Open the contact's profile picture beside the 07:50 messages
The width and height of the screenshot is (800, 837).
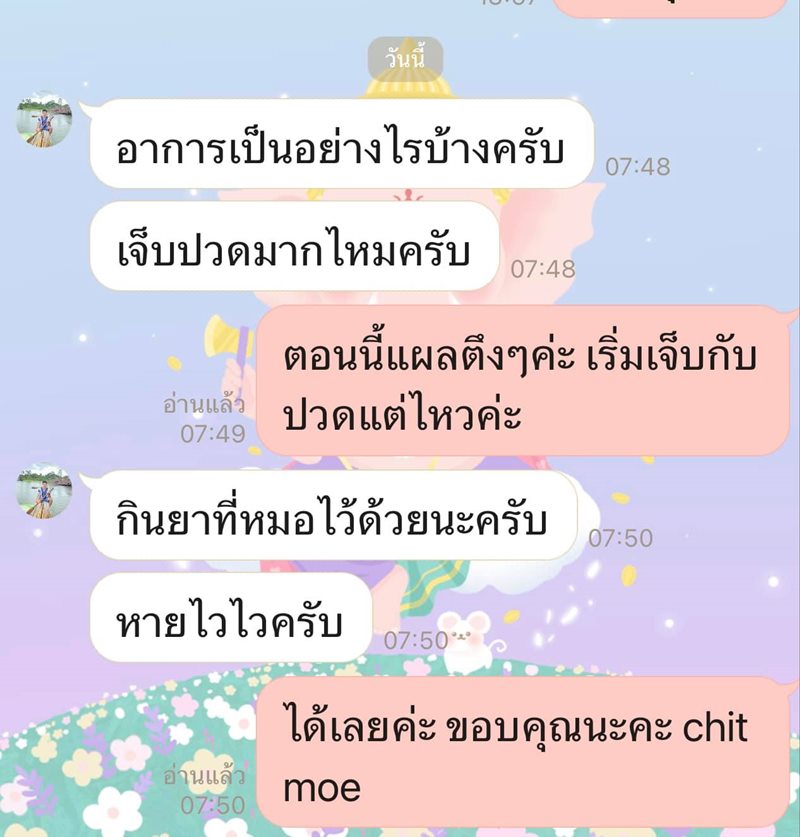click(x=42, y=492)
